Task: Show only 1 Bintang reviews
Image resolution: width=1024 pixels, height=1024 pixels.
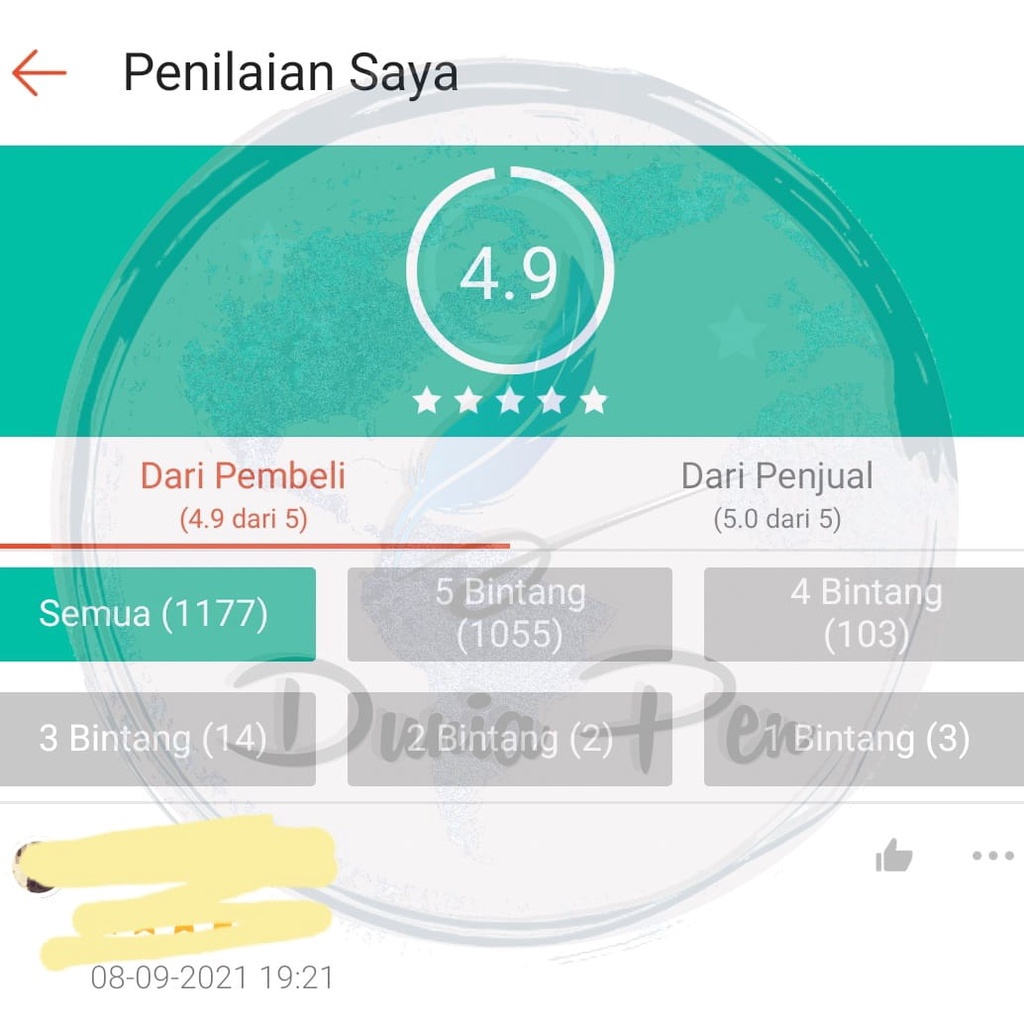Action: (865, 739)
